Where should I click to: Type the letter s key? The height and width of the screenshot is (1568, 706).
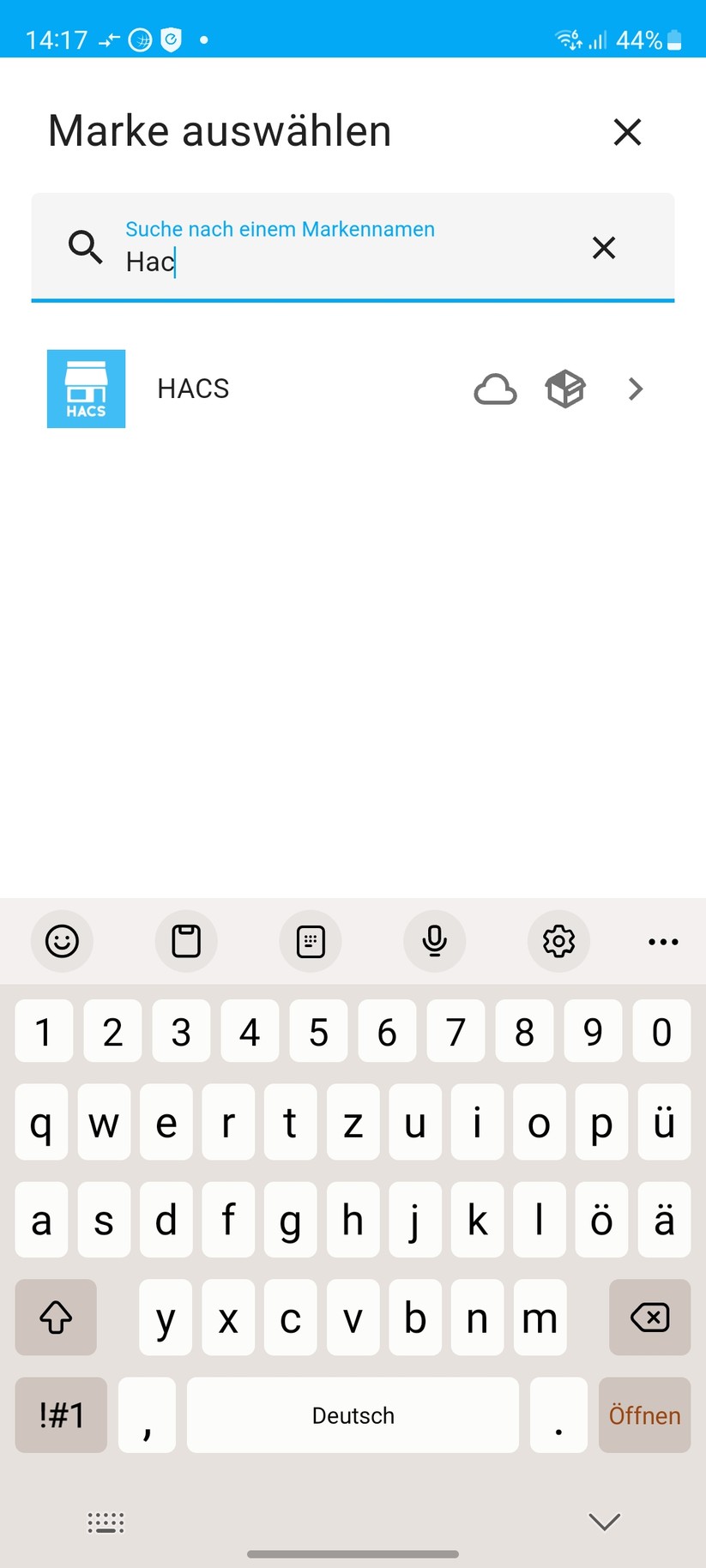pyautogui.click(x=104, y=1220)
